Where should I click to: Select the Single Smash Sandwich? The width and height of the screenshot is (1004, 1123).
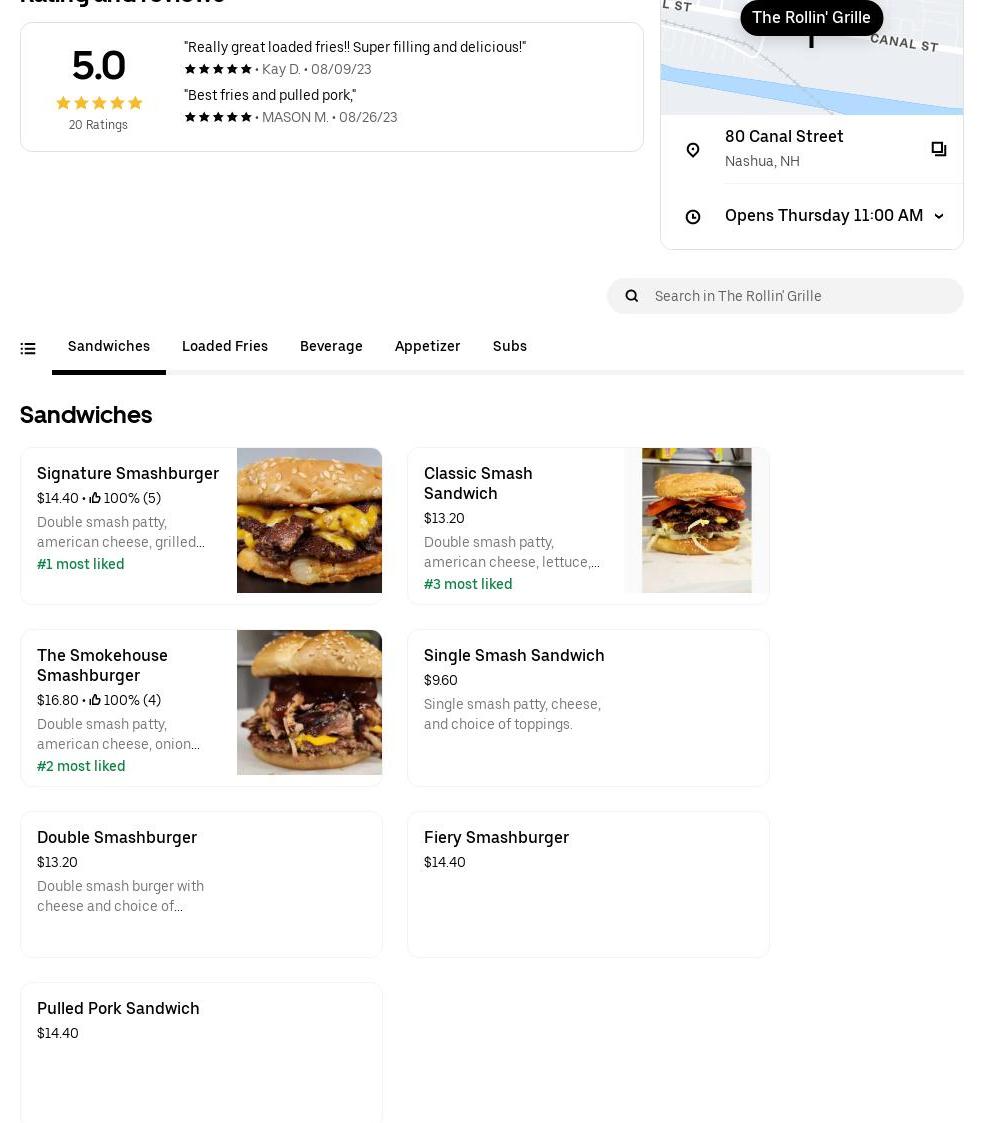(x=588, y=707)
